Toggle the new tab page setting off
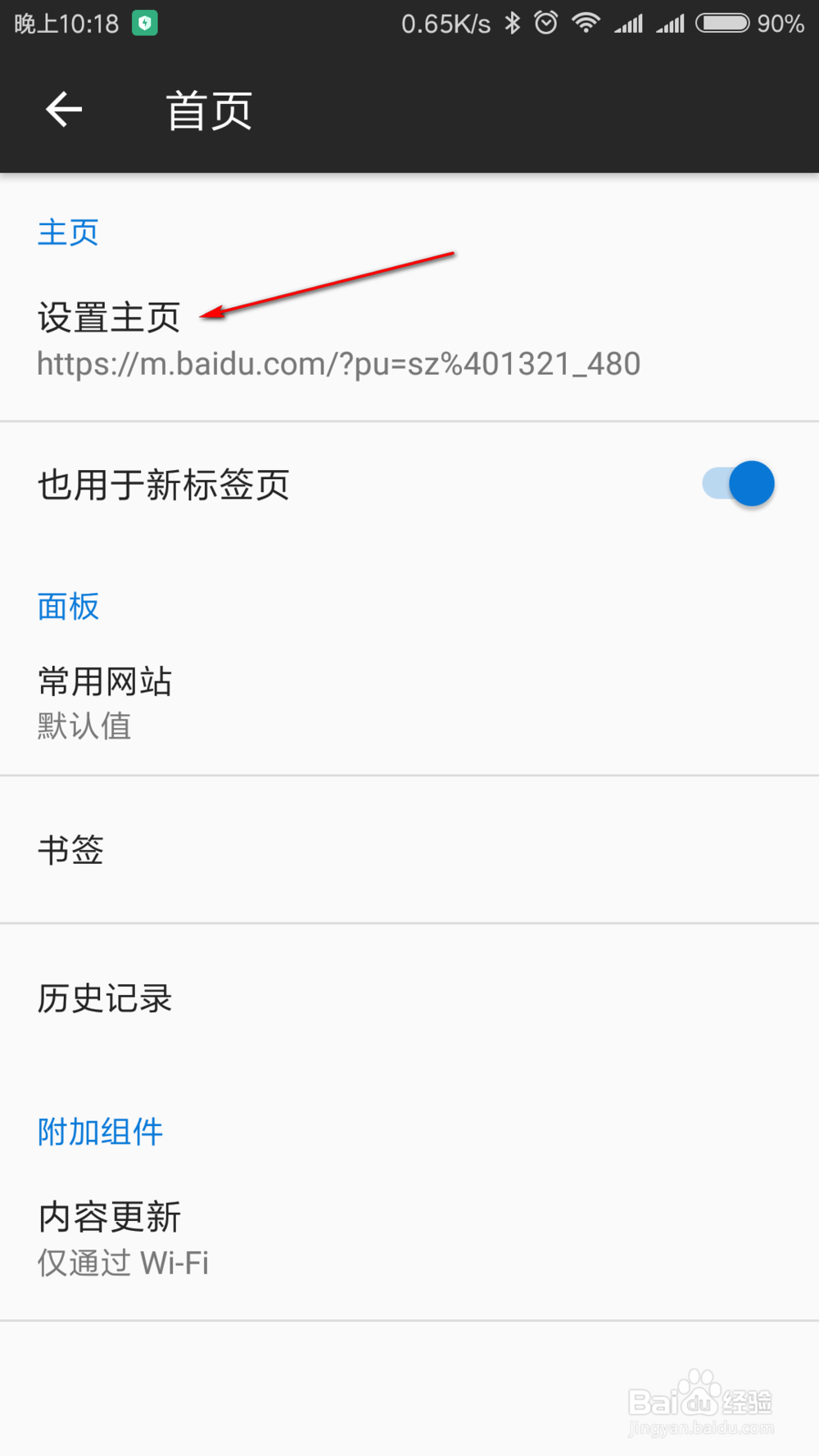 coord(737,483)
